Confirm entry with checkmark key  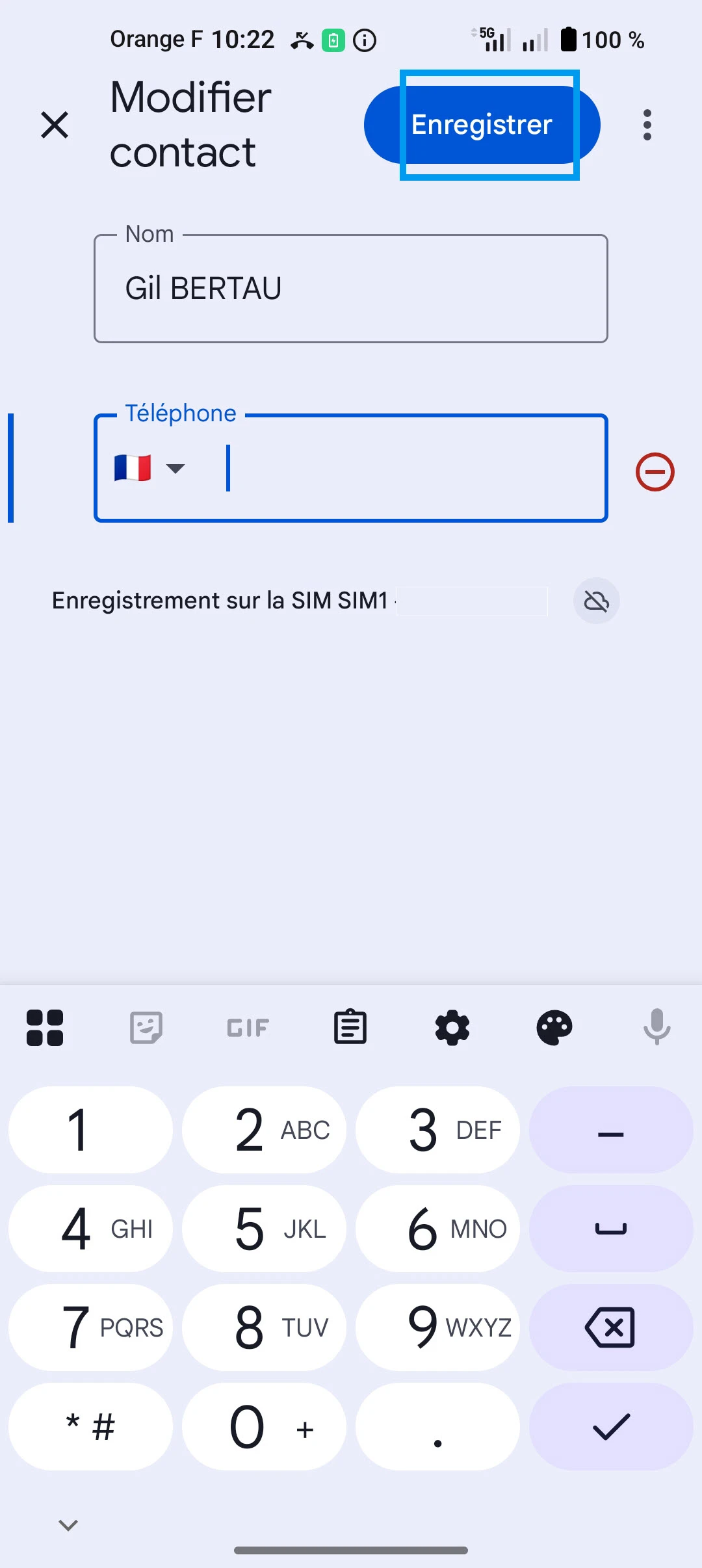pos(610,1426)
